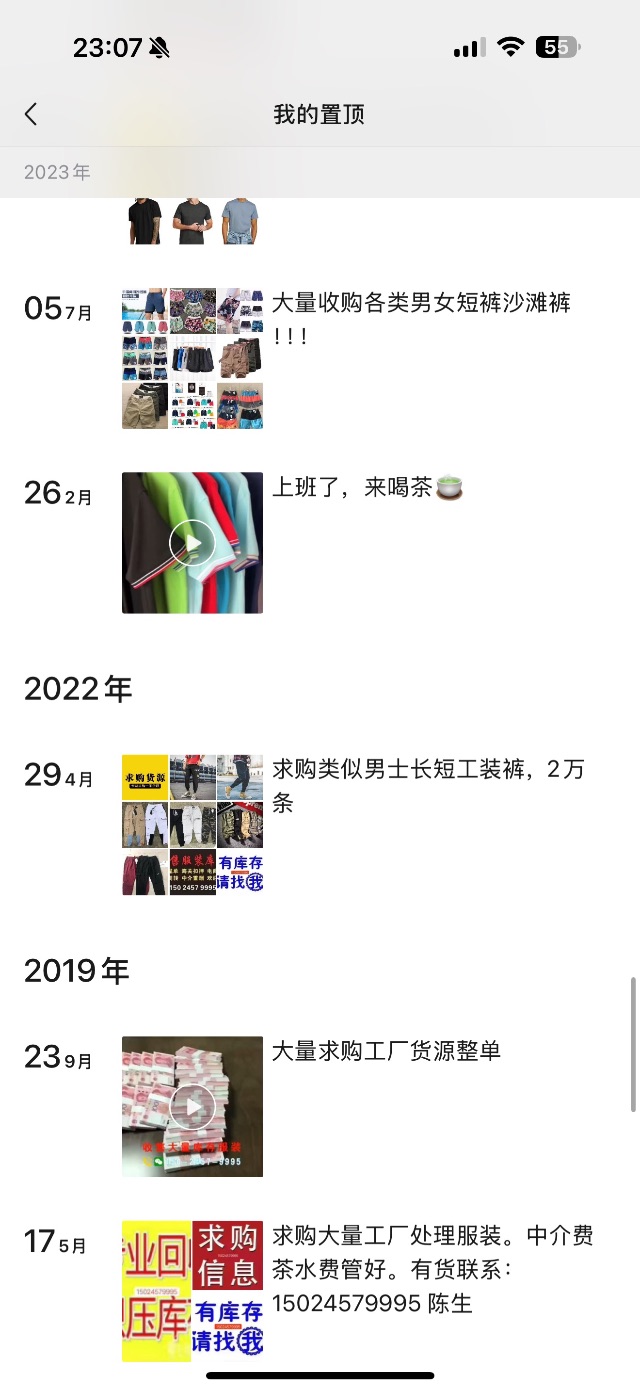Open the post with three t-shirt photos
Image resolution: width=640 pixels, height=1391 pixels.
tap(192, 221)
